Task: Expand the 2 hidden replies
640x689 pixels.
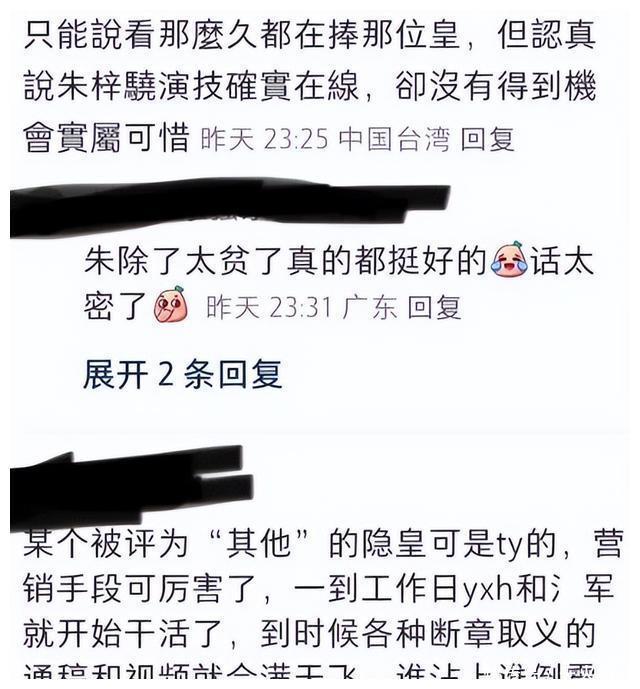Action: coord(182,374)
